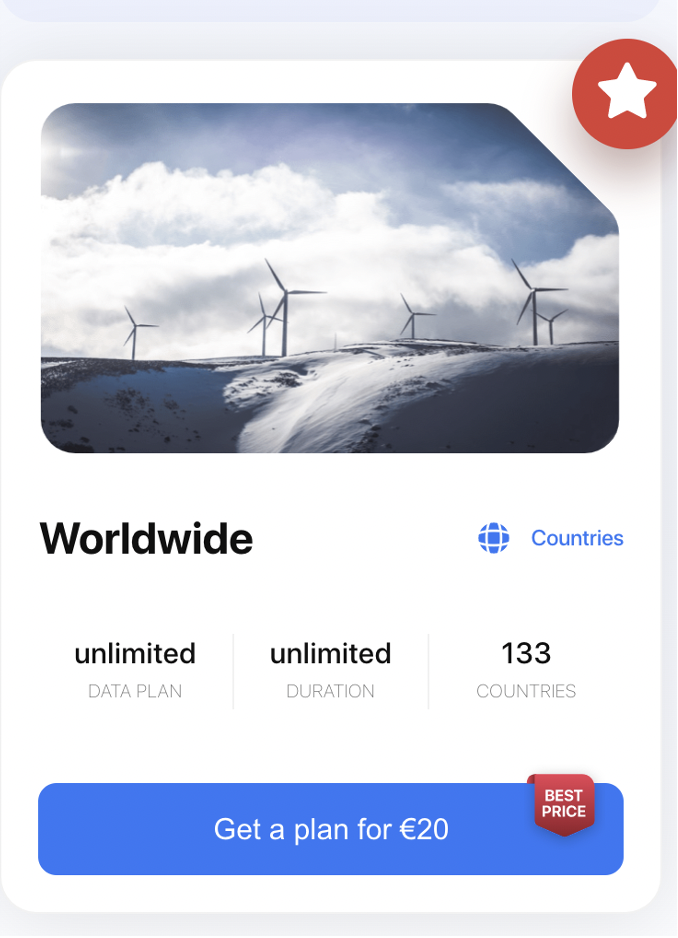Open the Worldwide plan image card

(x=330, y=278)
